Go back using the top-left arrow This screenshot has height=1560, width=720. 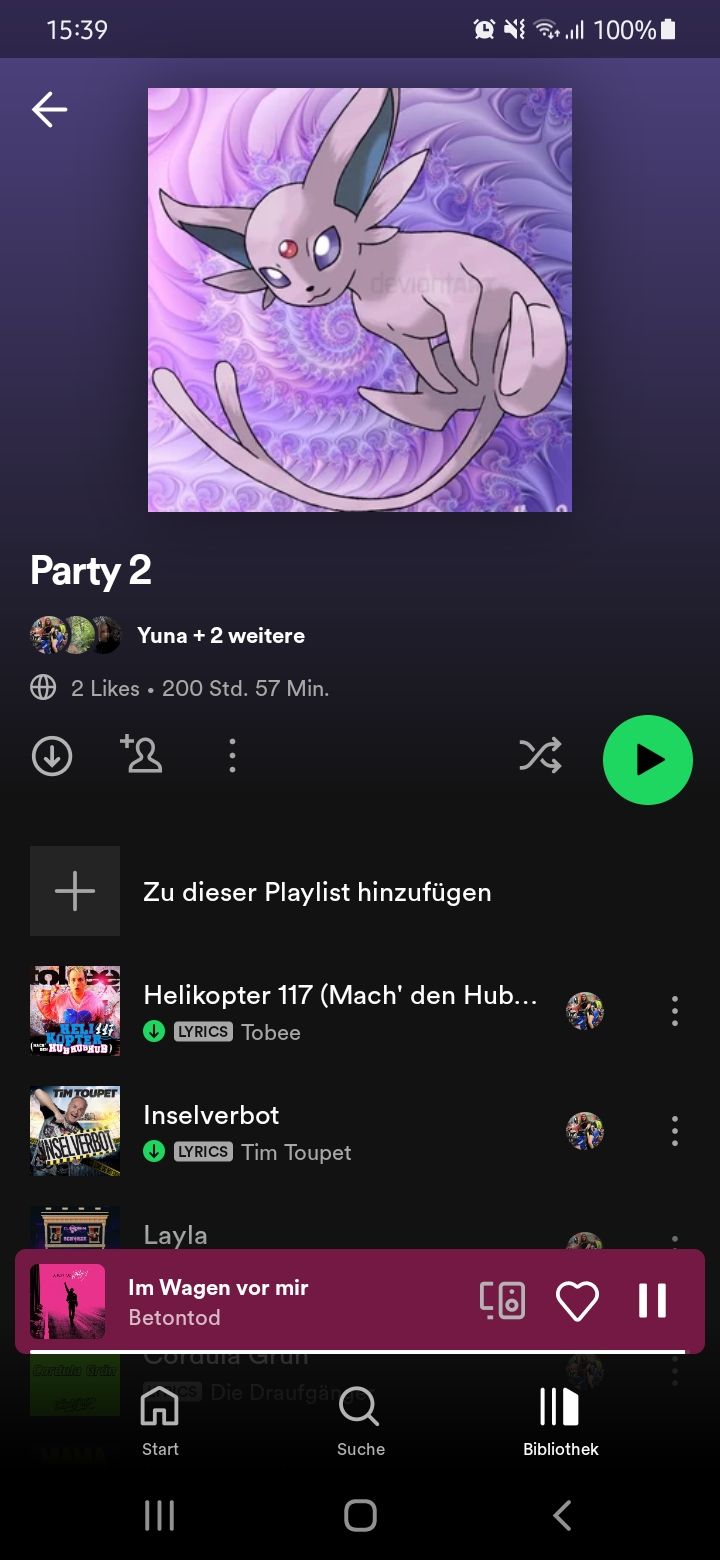(49, 109)
